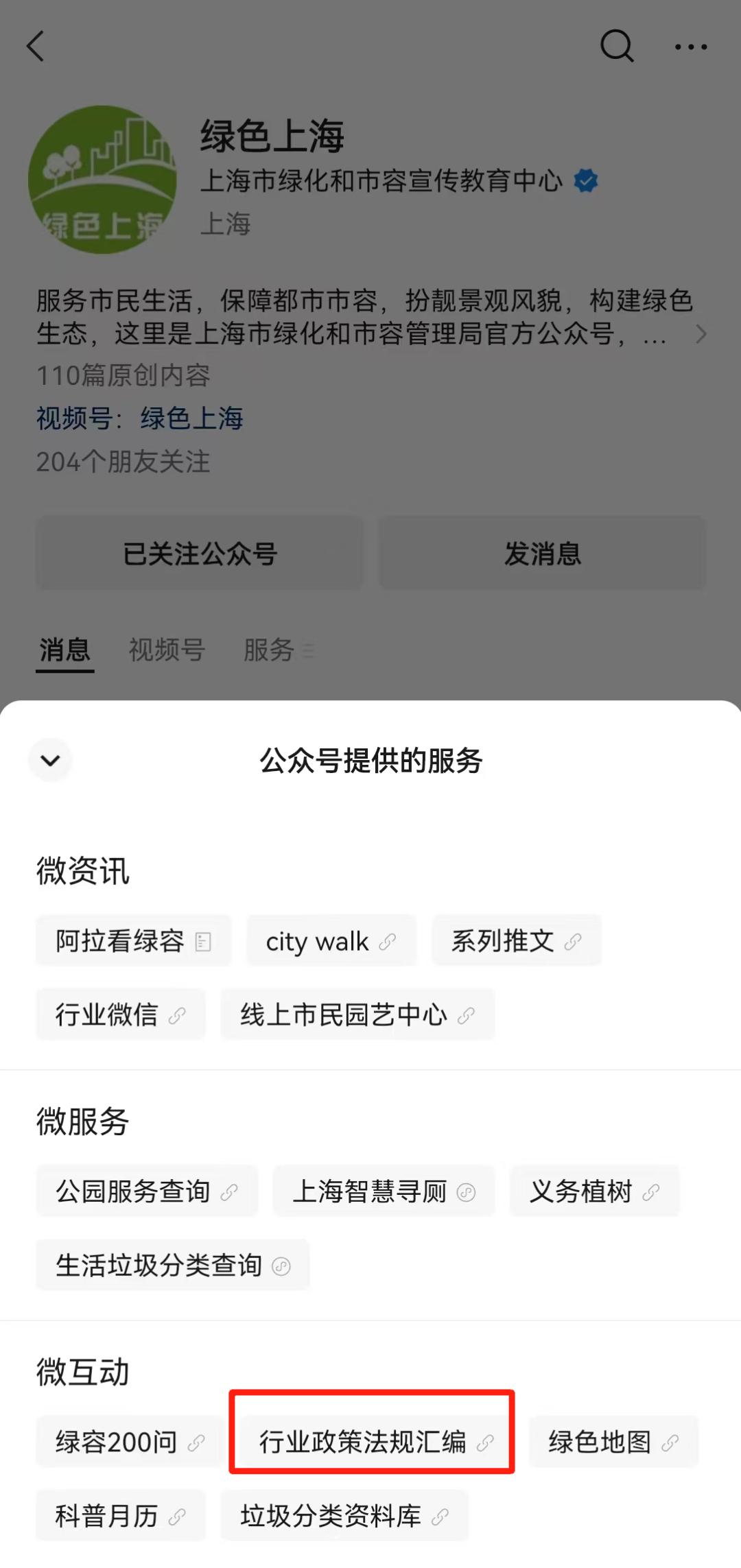Open 义务植树 link
Image resolution: width=741 pixels, height=1568 pixels.
pyautogui.click(x=593, y=1191)
